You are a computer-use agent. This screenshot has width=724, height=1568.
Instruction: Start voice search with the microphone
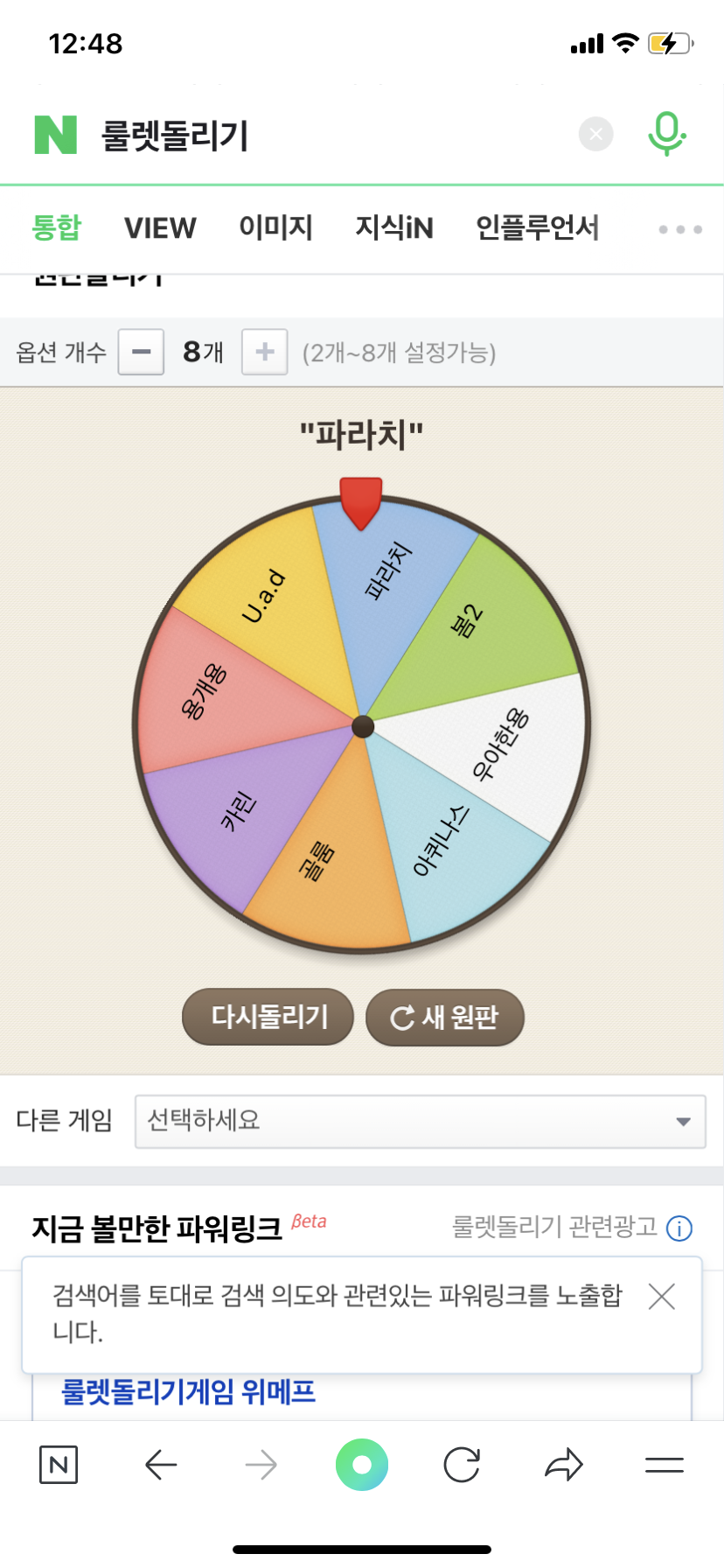click(x=666, y=134)
